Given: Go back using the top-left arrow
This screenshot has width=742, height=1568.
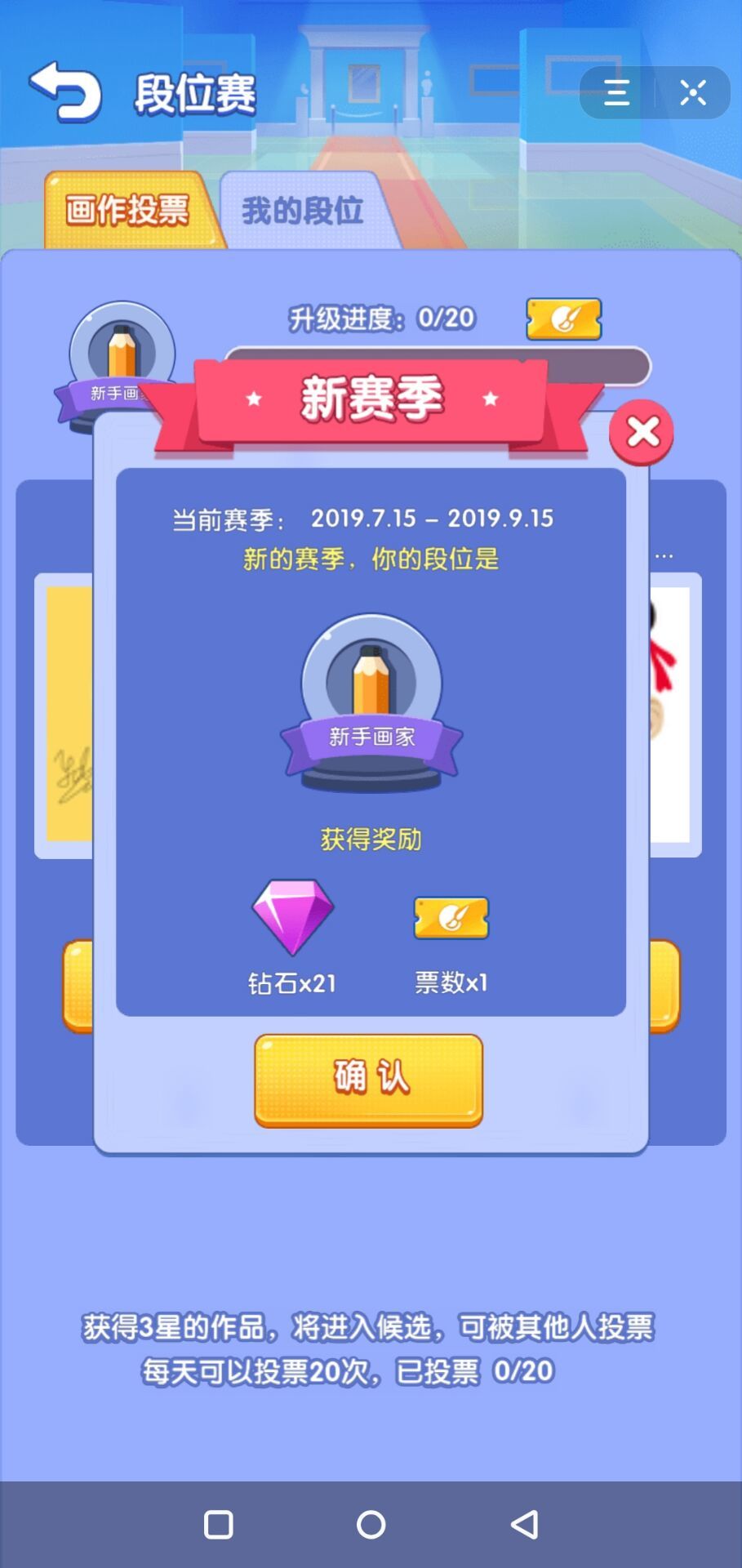Looking at the screenshot, I should click(64, 92).
